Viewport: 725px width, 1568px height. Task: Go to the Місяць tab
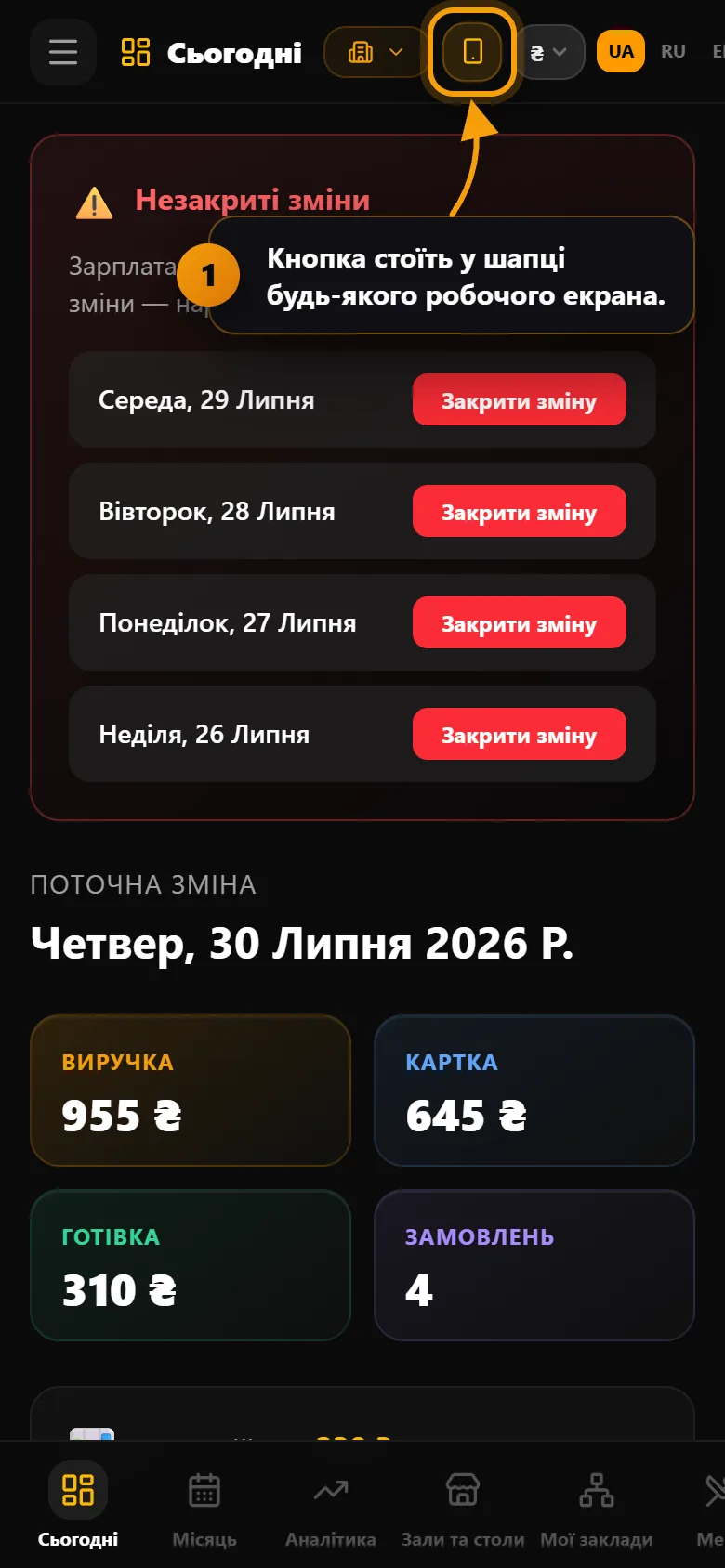204,1506
